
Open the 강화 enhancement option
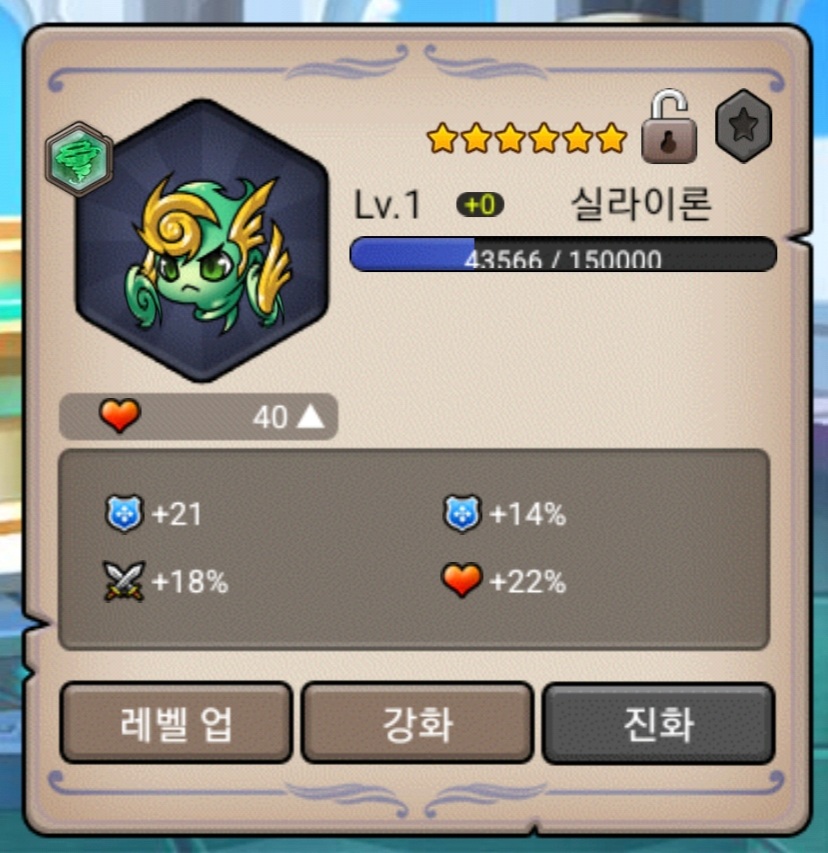coord(417,723)
